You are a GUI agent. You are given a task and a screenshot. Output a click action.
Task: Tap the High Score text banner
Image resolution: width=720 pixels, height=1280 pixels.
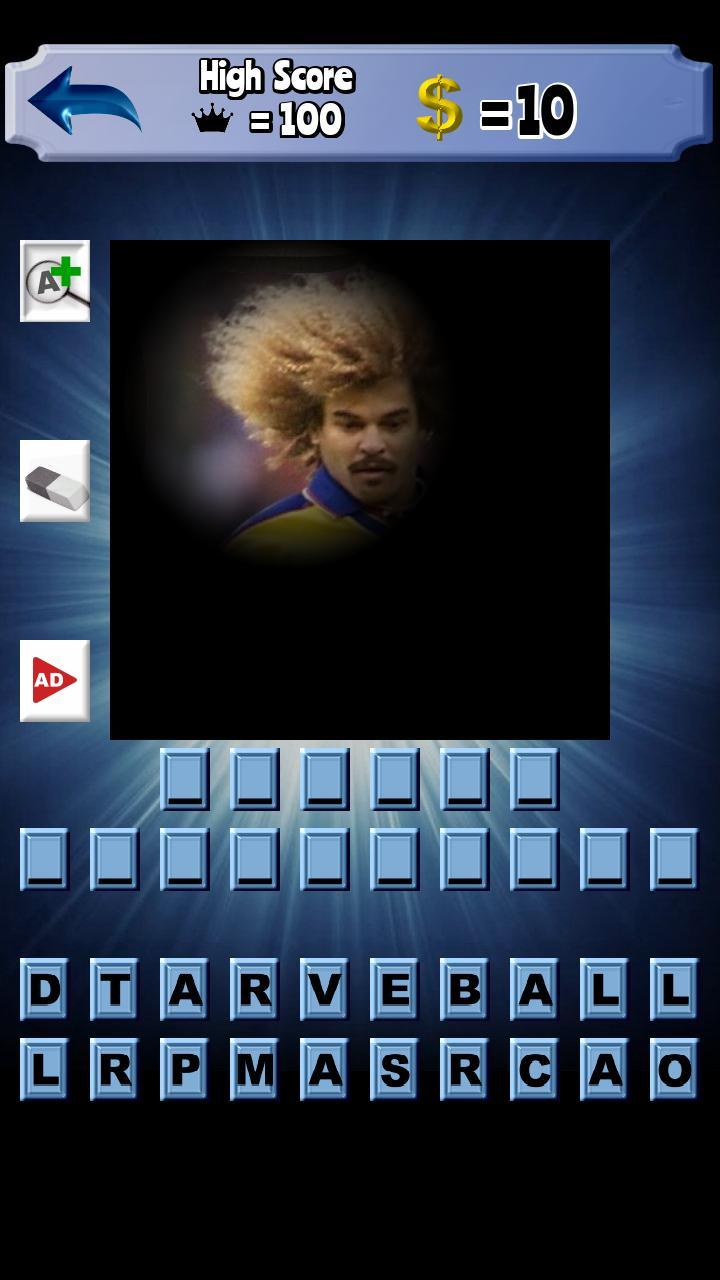tap(277, 74)
